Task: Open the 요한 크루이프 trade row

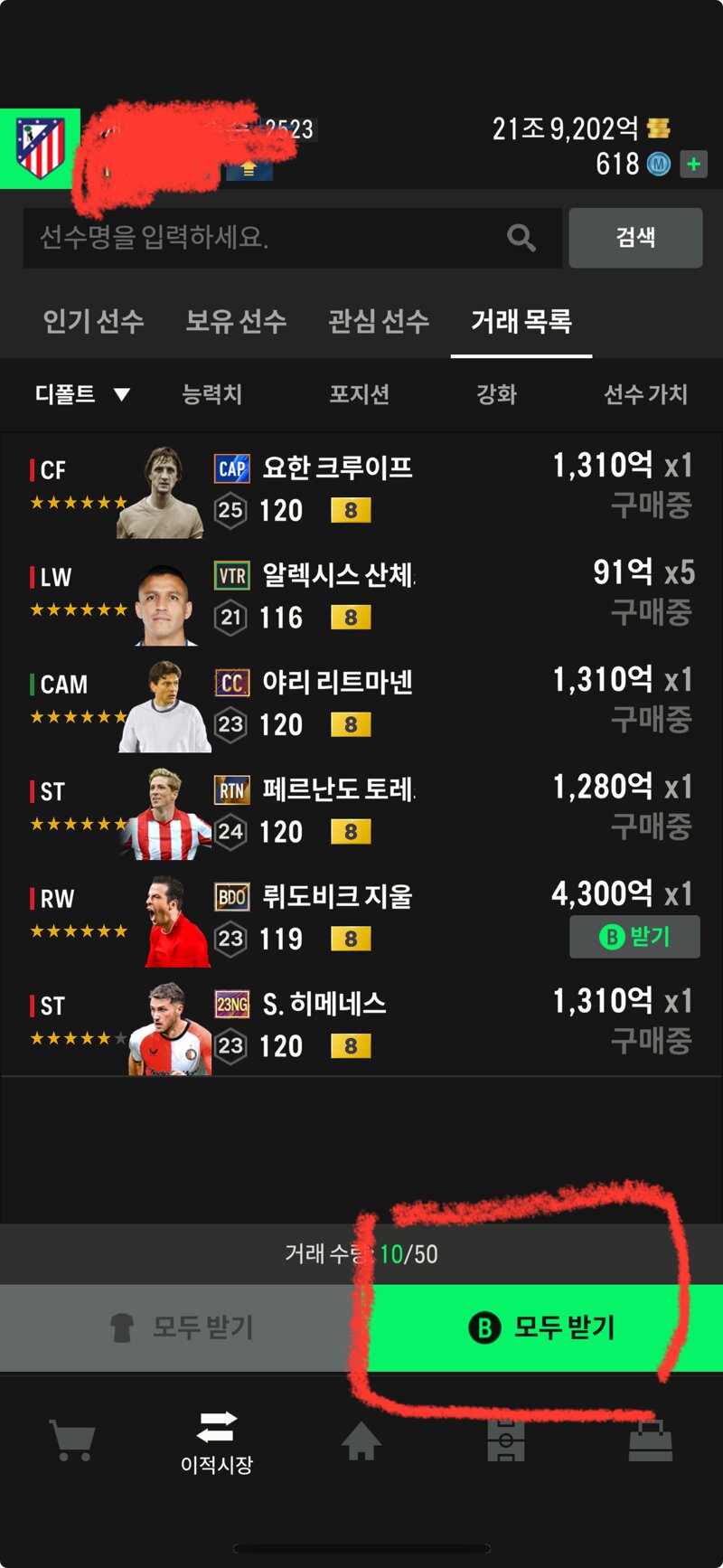Action: click(361, 488)
